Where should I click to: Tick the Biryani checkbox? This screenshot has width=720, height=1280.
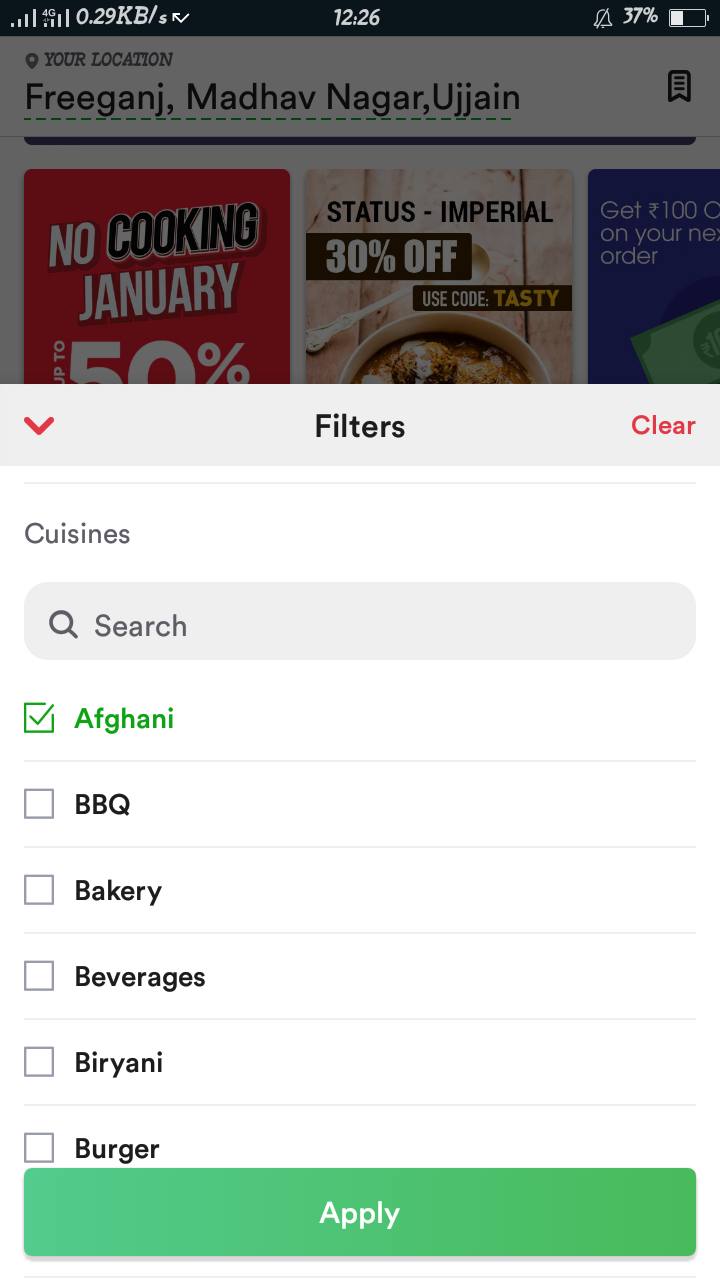click(39, 1062)
